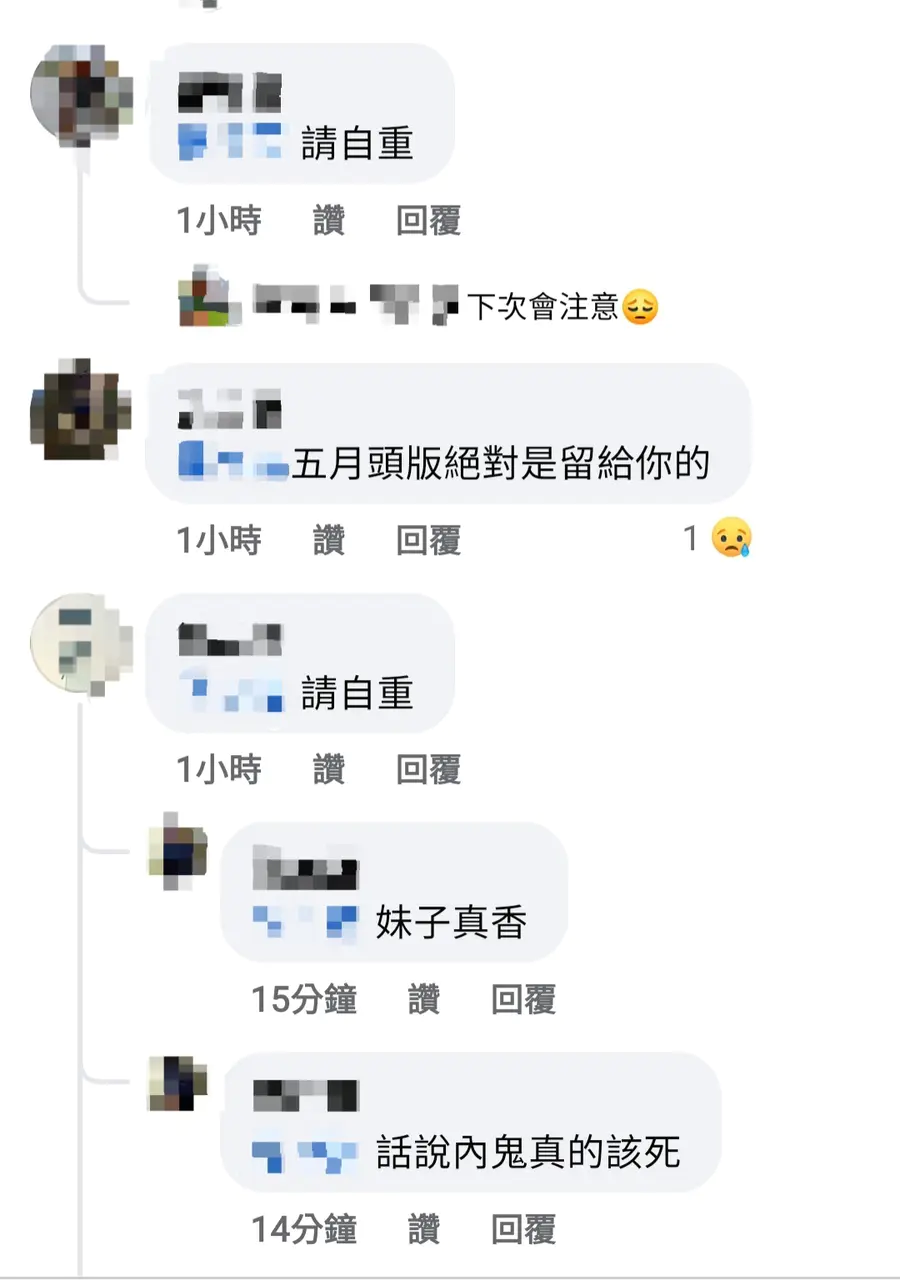The height and width of the screenshot is (1280, 900).
Task: Reply to the "五月頭版絕對是留給你的" comment
Action: point(428,541)
